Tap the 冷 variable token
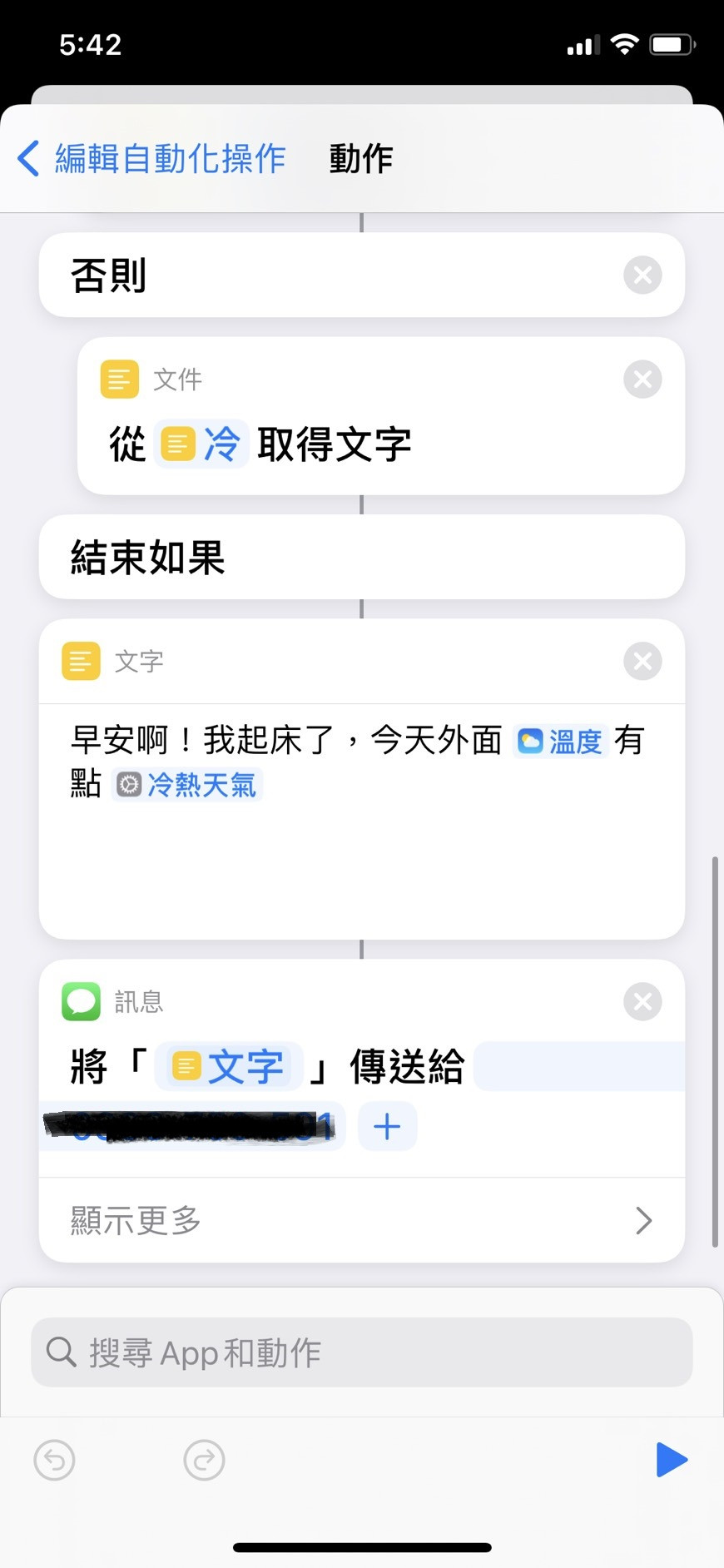The height and width of the screenshot is (1568, 724). tap(202, 444)
